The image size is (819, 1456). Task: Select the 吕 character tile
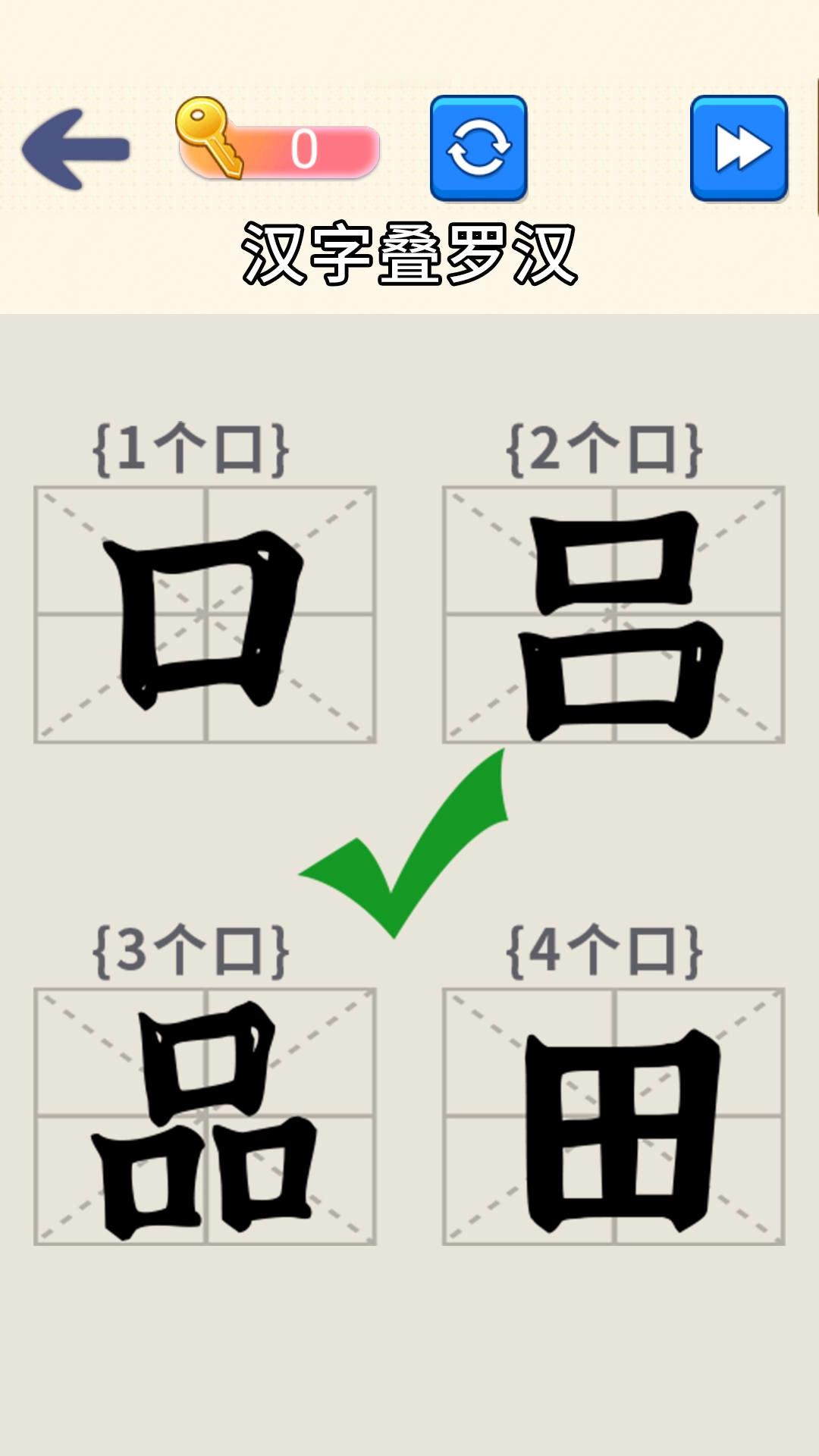[613, 615]
